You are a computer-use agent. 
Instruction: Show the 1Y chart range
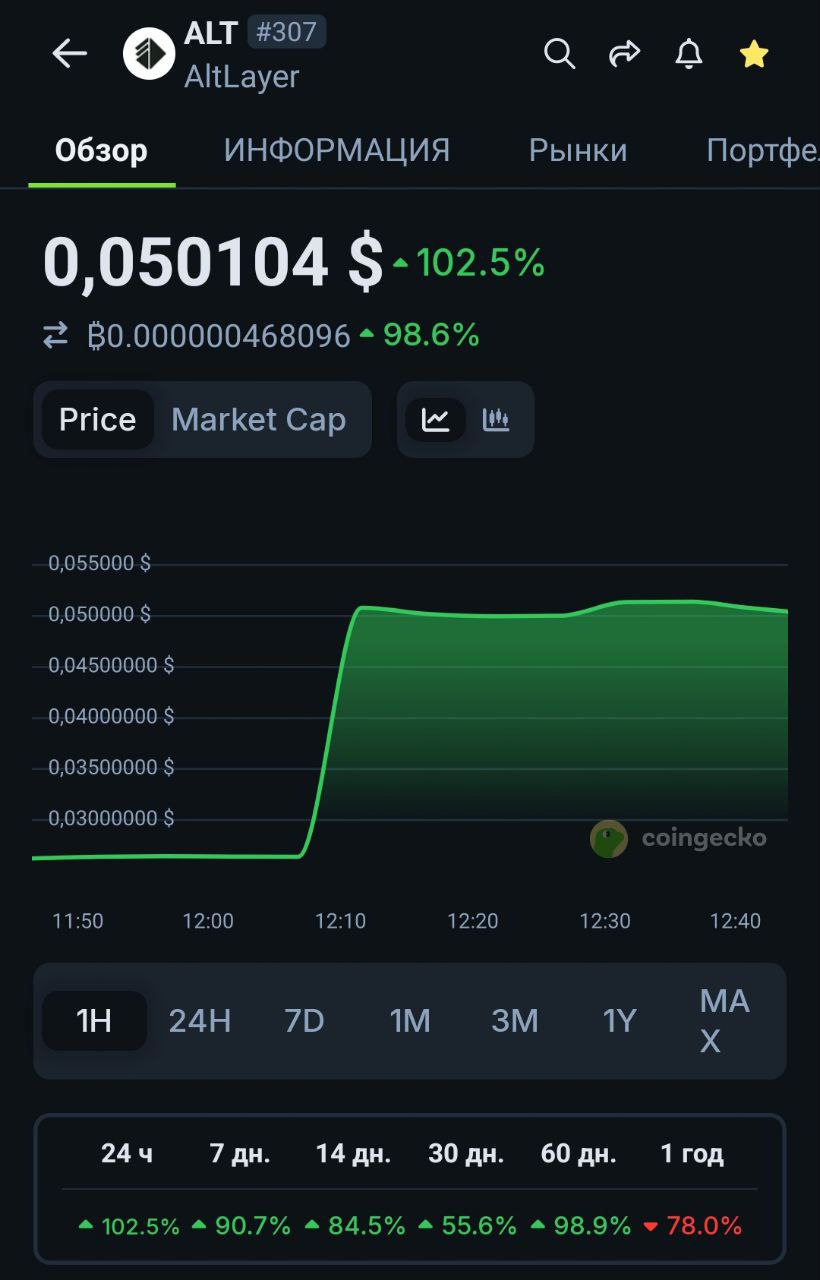tap(620, 1021)
